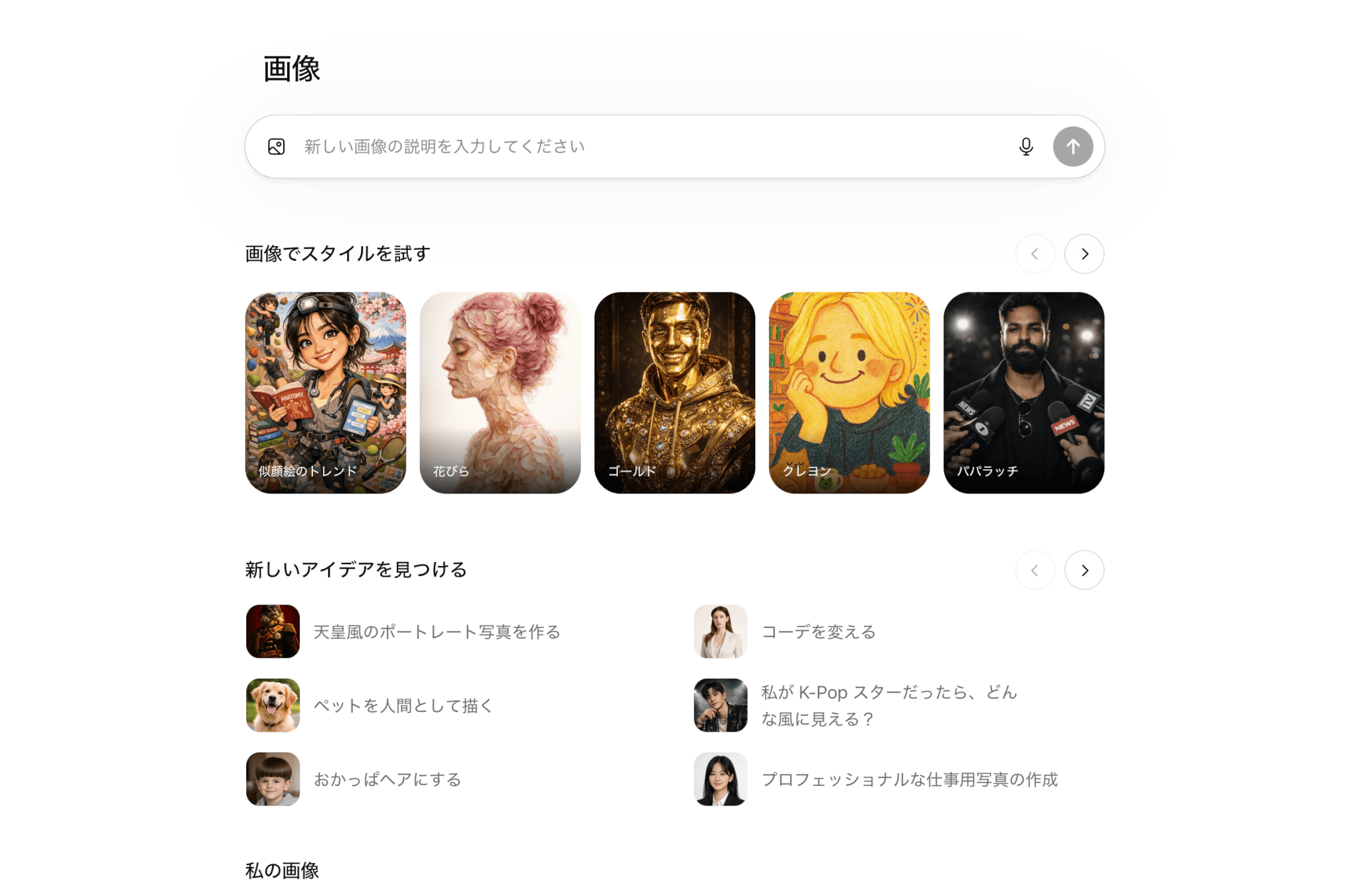This screenshot has width=1352, height=896.
Task: Open the パパラッチ style card
Action: (1023, 393)
